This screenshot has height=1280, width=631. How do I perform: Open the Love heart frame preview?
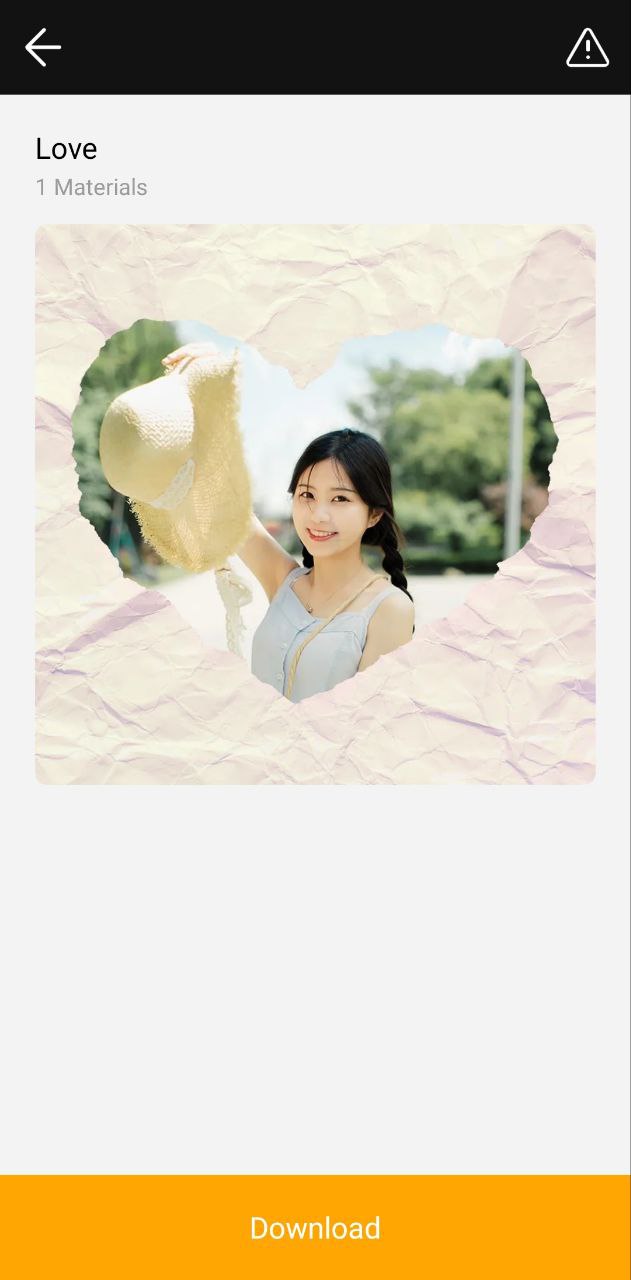[x=315, y=504]
